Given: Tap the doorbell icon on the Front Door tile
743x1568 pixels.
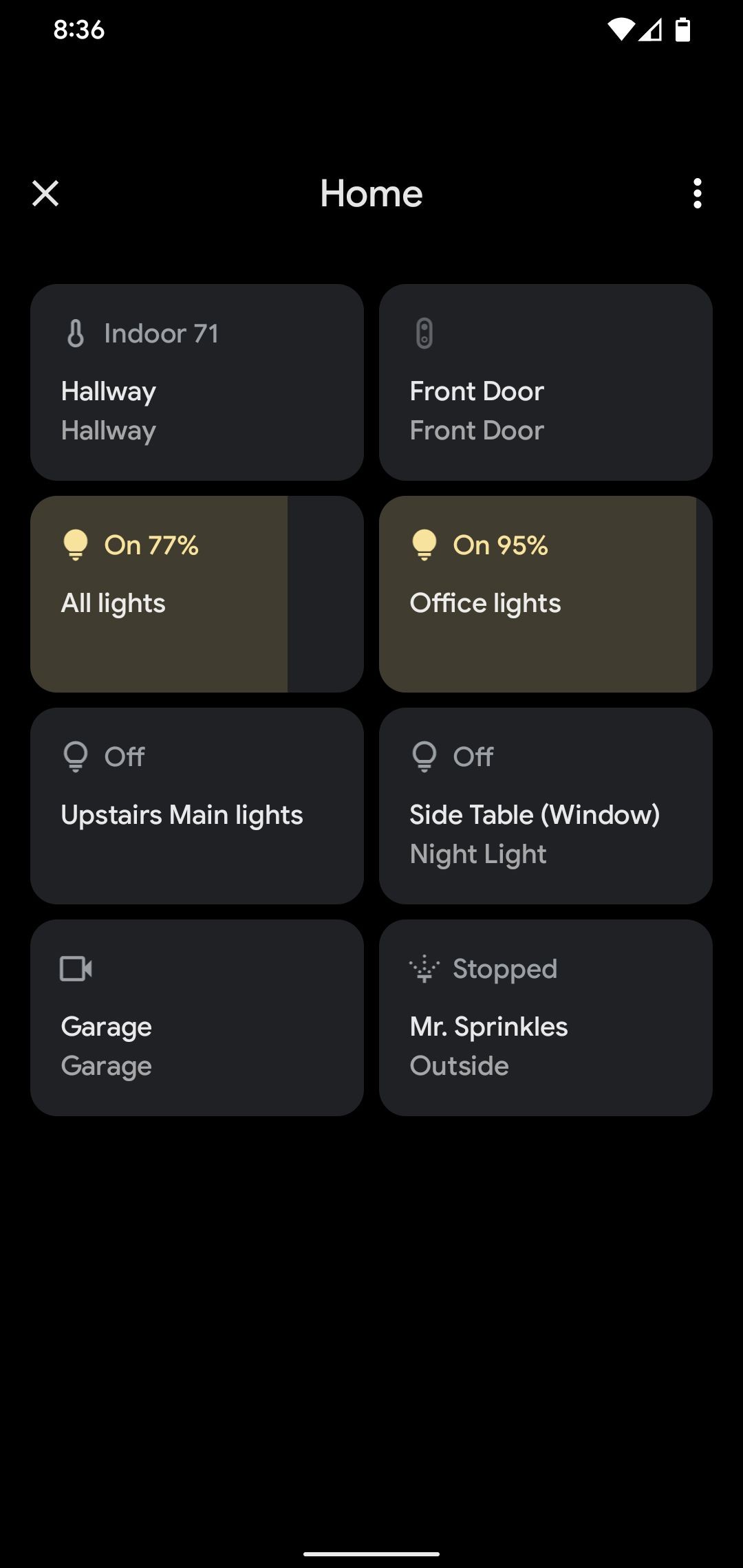Looking at the screenshot, I should [425, 333].
